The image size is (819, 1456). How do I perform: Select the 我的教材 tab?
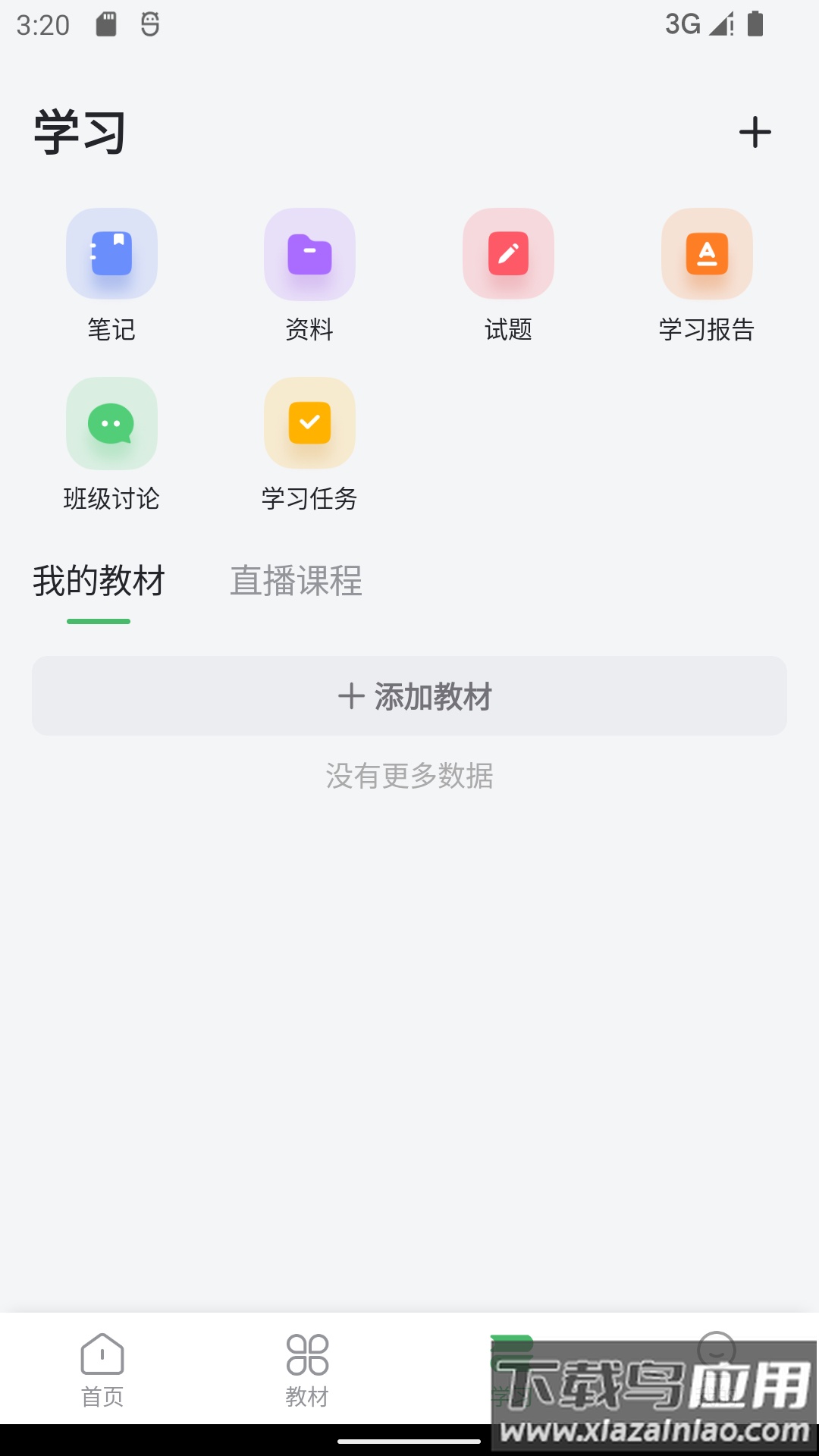point(99,582)
